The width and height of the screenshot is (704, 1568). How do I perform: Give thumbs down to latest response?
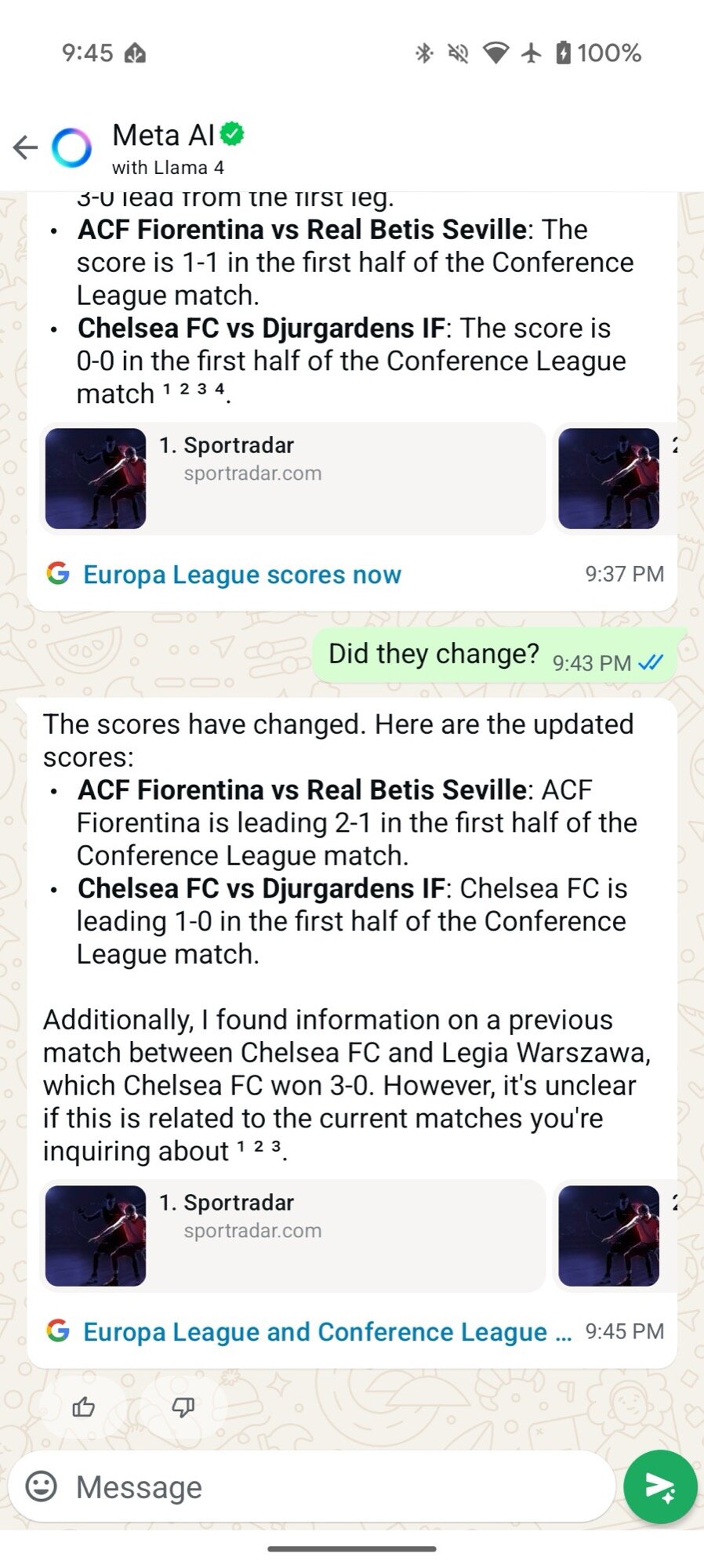(x=183, y=1407)
